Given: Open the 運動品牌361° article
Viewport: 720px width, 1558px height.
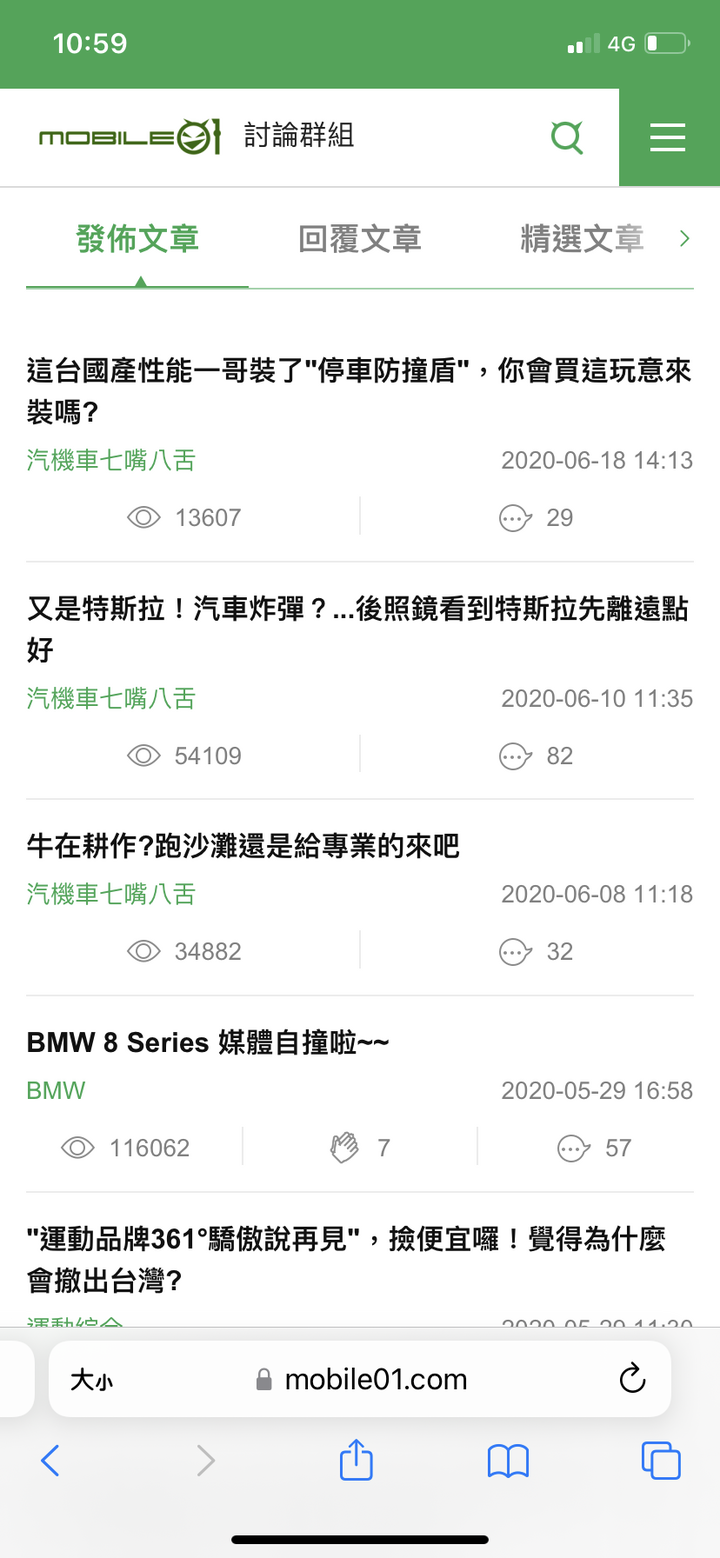Looking at the screenshot, I should [x=346, y=1259].
